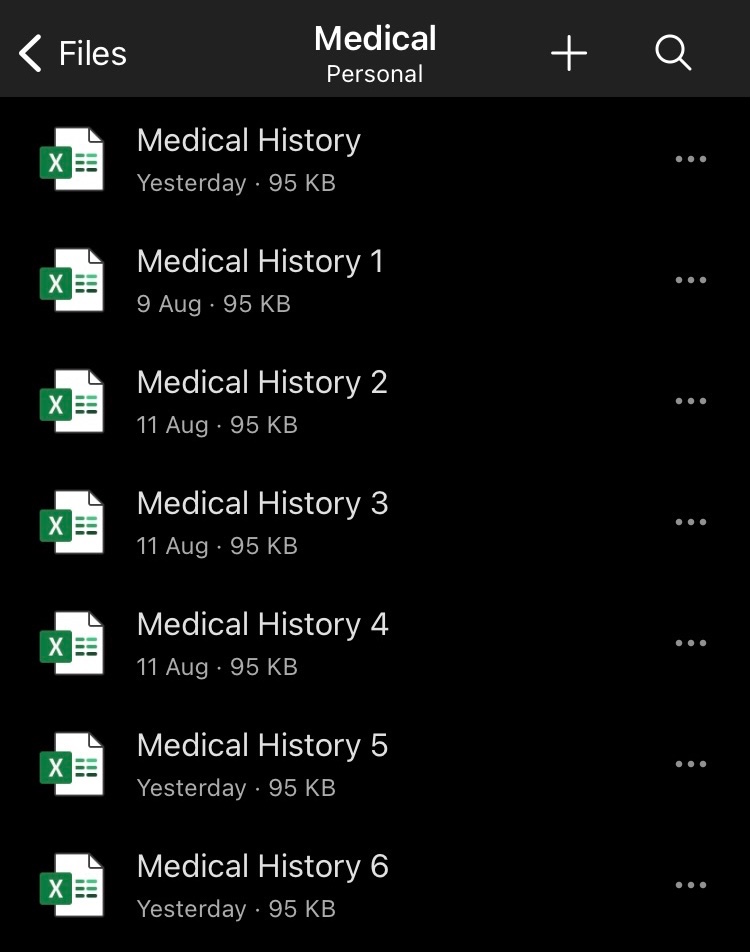
Task: Open more options for Medical History 6
Action: coord(691,885)
